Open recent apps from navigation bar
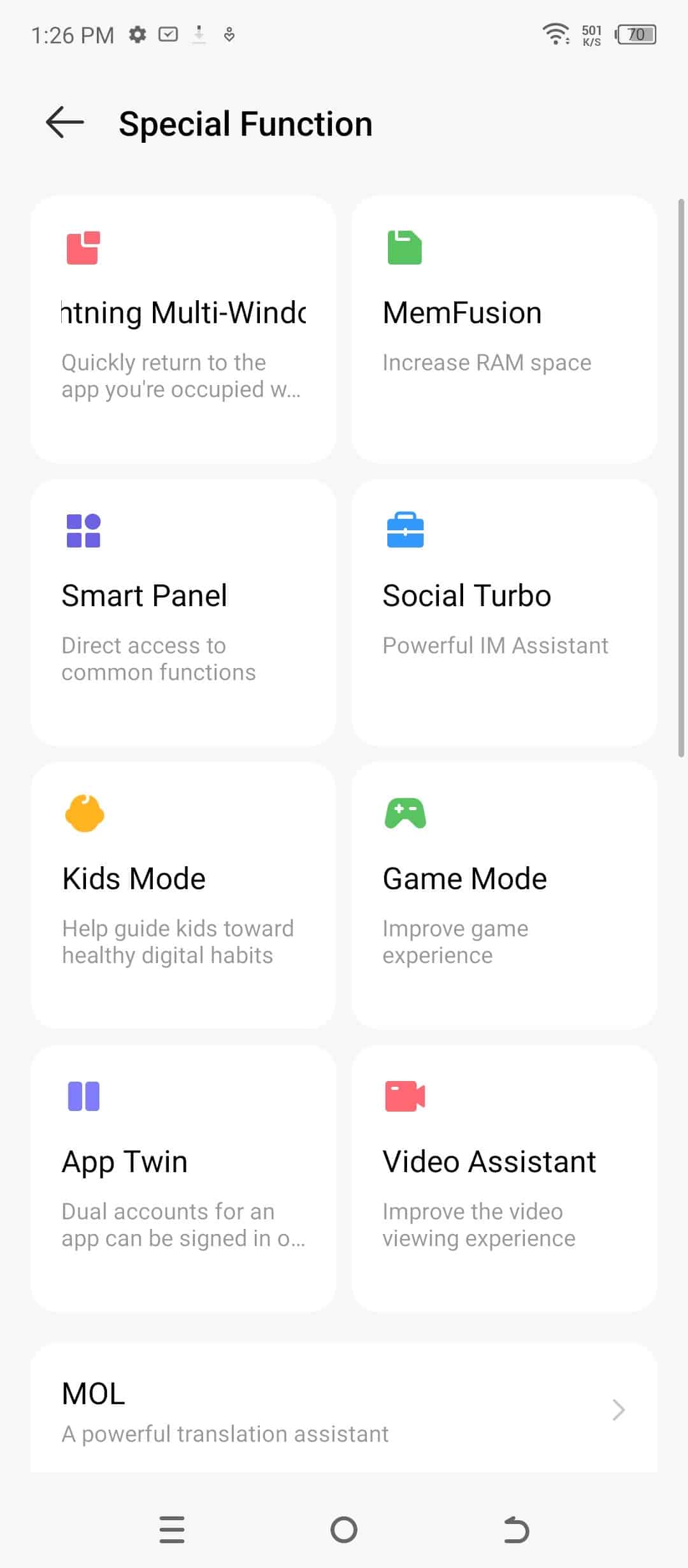 pos(172,1530)
